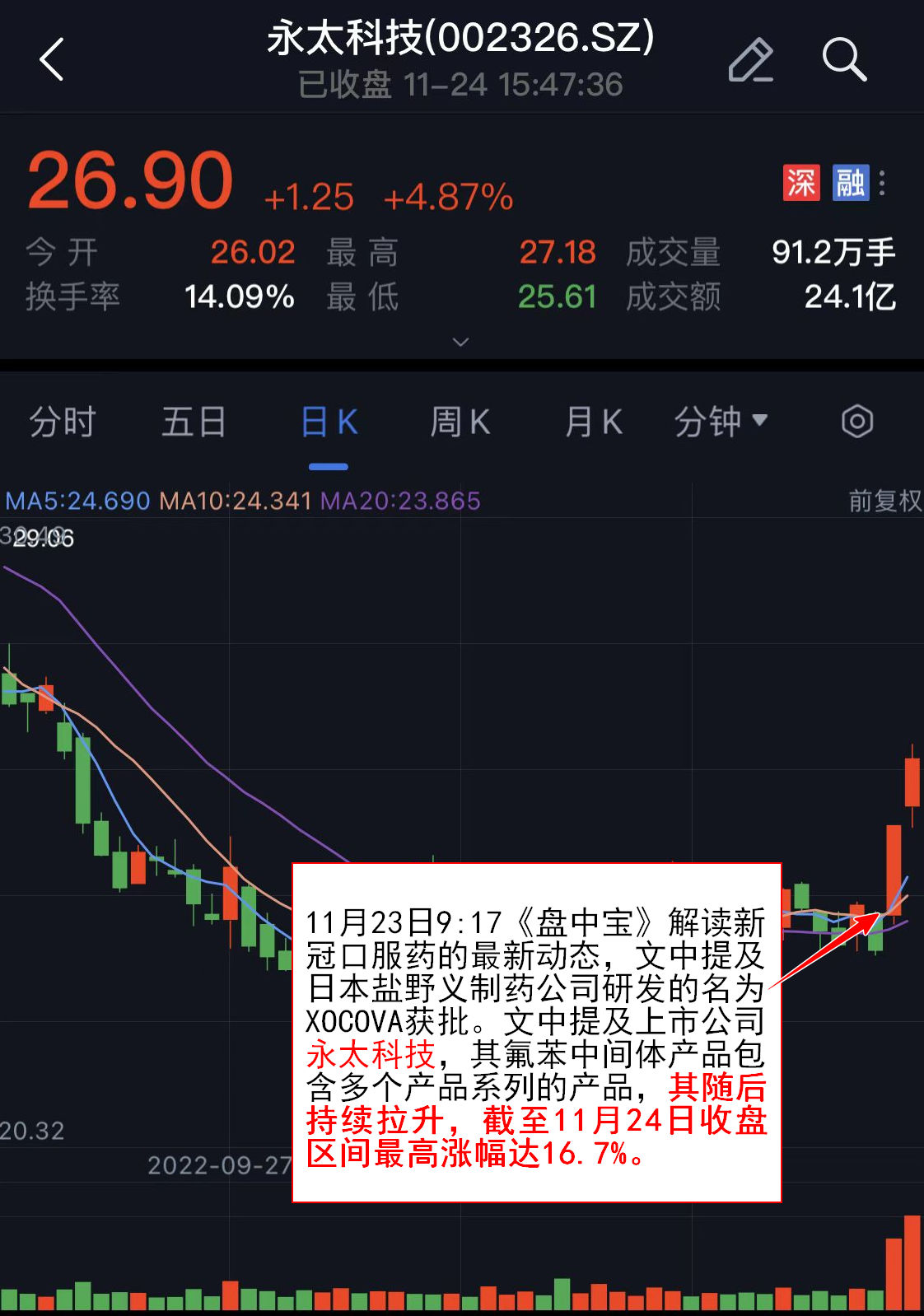Open the 分钟 interval dropdown
924x1316 pixels.
click(x=721, y=422)
